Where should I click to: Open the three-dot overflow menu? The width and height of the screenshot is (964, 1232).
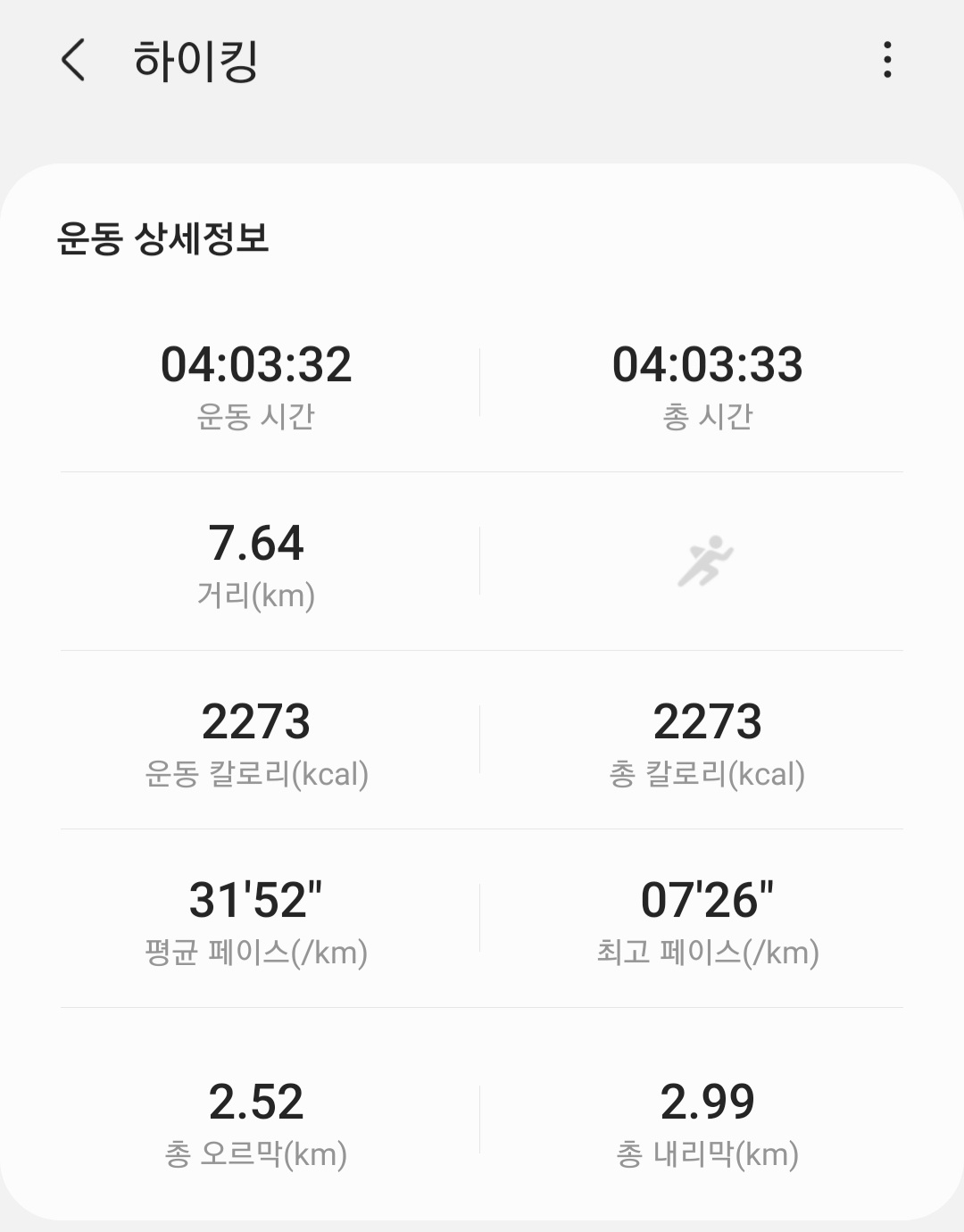[x=886, y=60]
